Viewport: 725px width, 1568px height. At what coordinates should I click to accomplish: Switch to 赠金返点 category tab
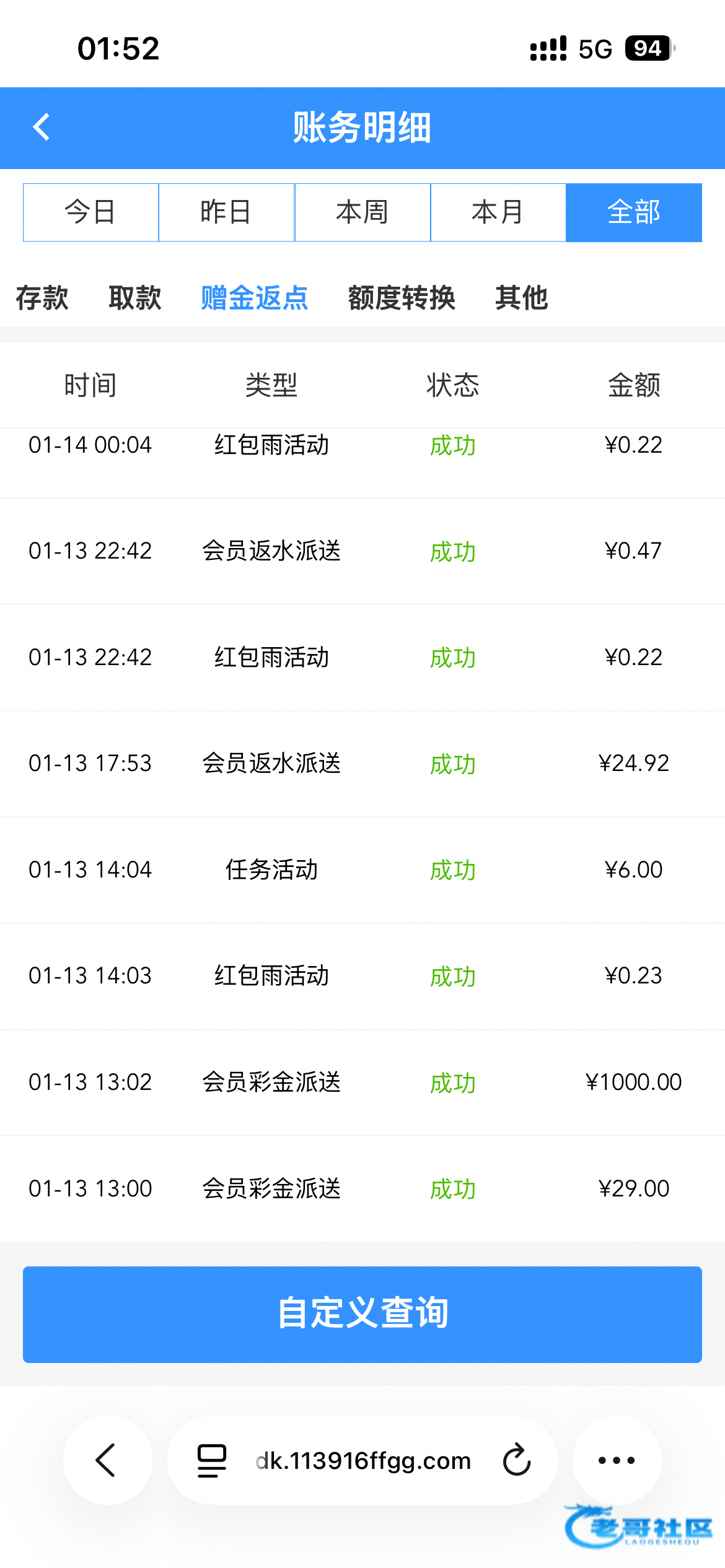click(254, 298)
